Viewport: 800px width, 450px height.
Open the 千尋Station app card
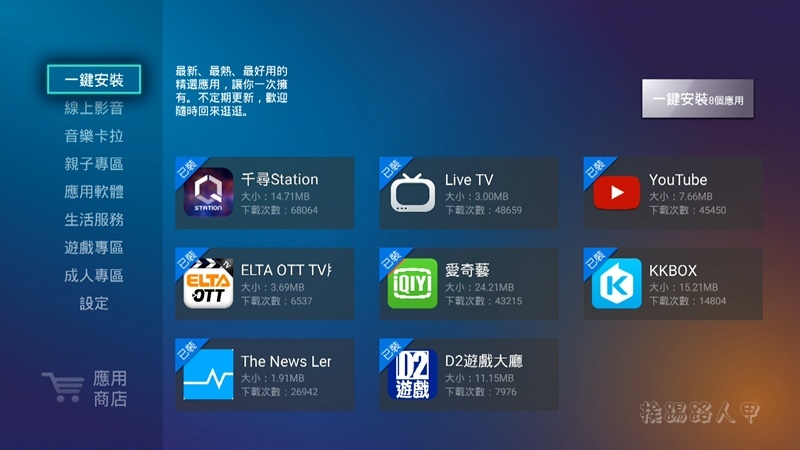click(264, 192)
